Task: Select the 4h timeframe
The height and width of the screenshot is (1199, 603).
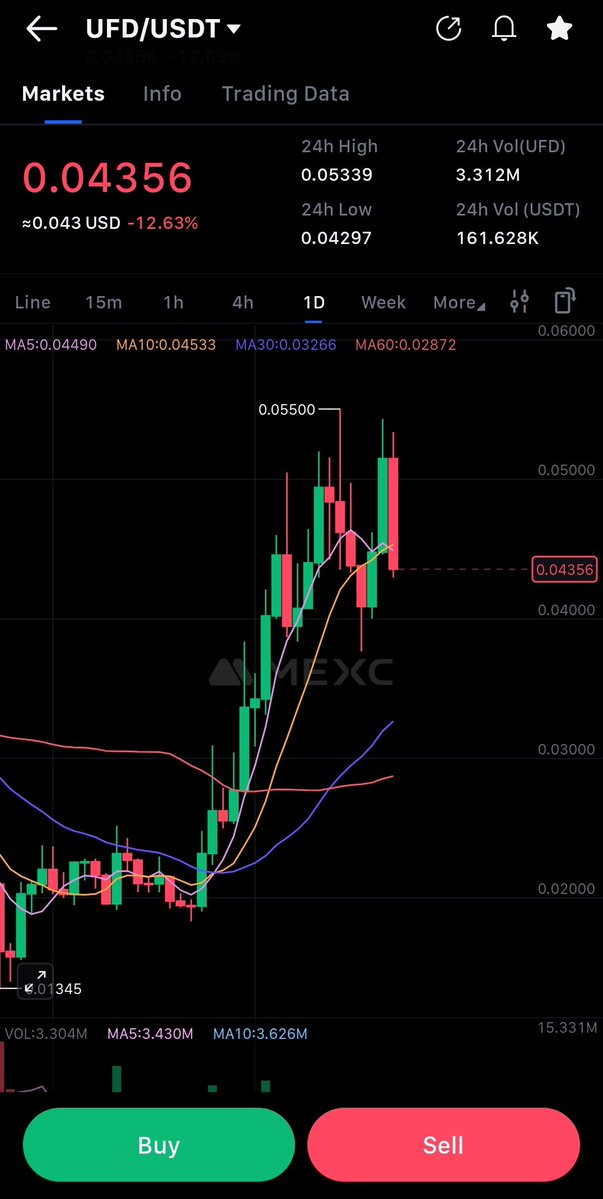Action: click(x=243, y=302)
